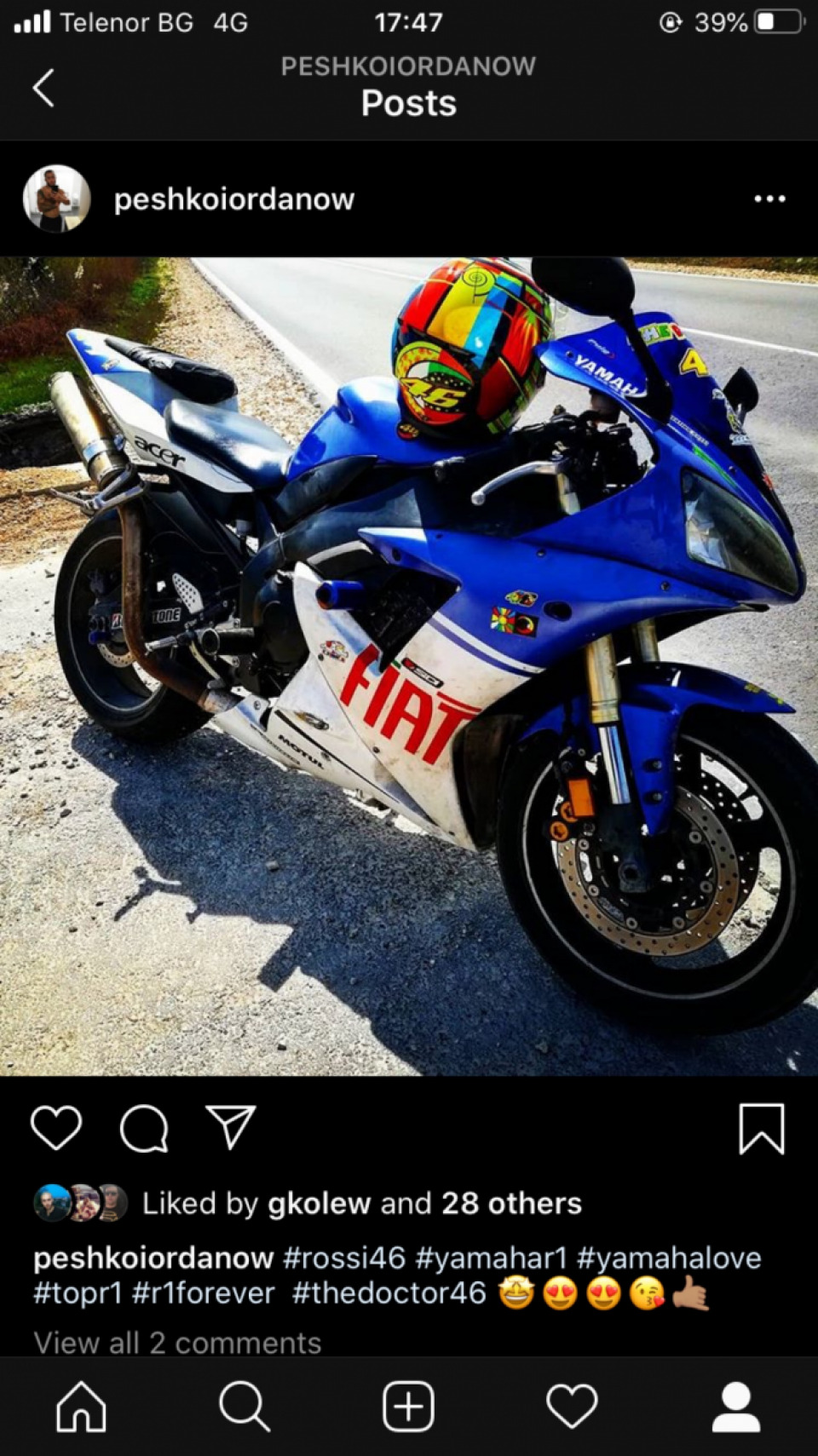The height and width of the screenshot is (1456, 818).
Task: Open gkolew's profile from likes
Action: pos(319,1203)
